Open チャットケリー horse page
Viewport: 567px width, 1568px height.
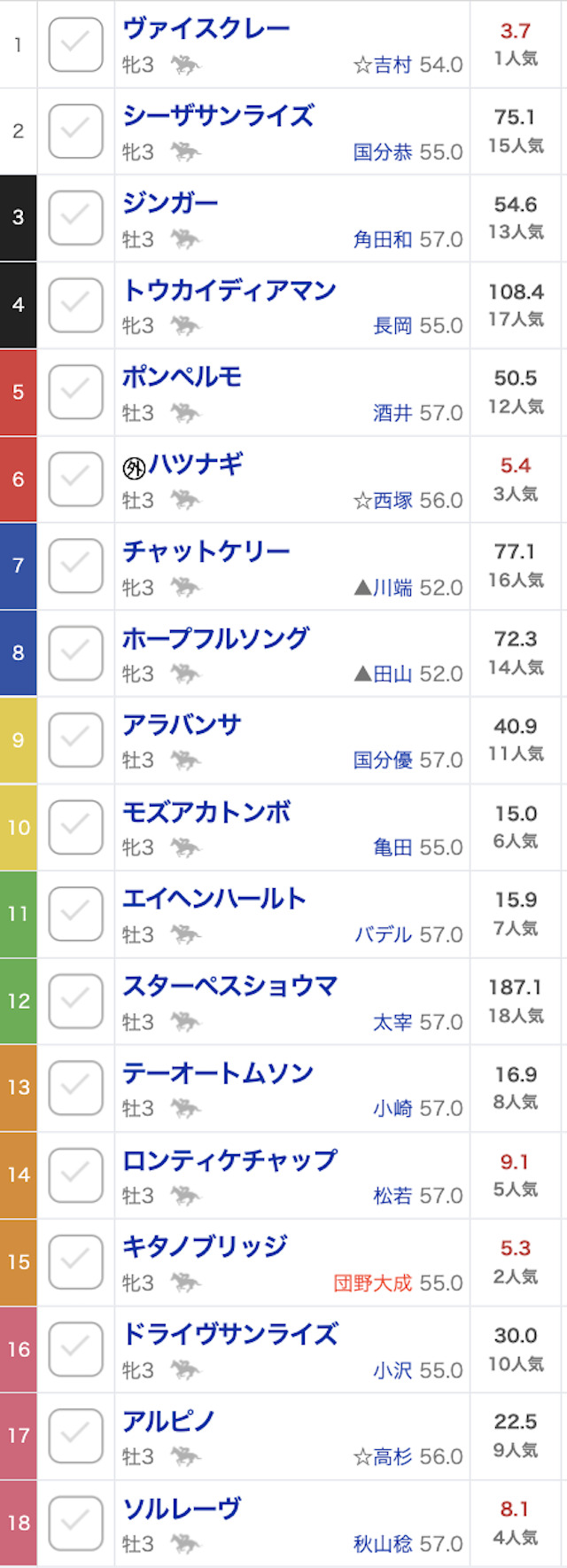[206, 550]
